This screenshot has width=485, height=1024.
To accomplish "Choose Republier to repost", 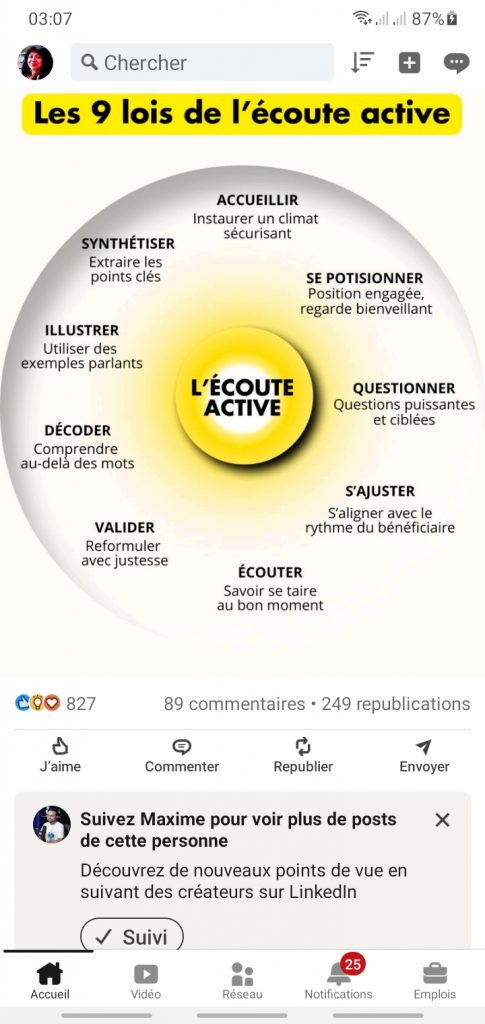I will pyautogui.click(x=303, y=756).
